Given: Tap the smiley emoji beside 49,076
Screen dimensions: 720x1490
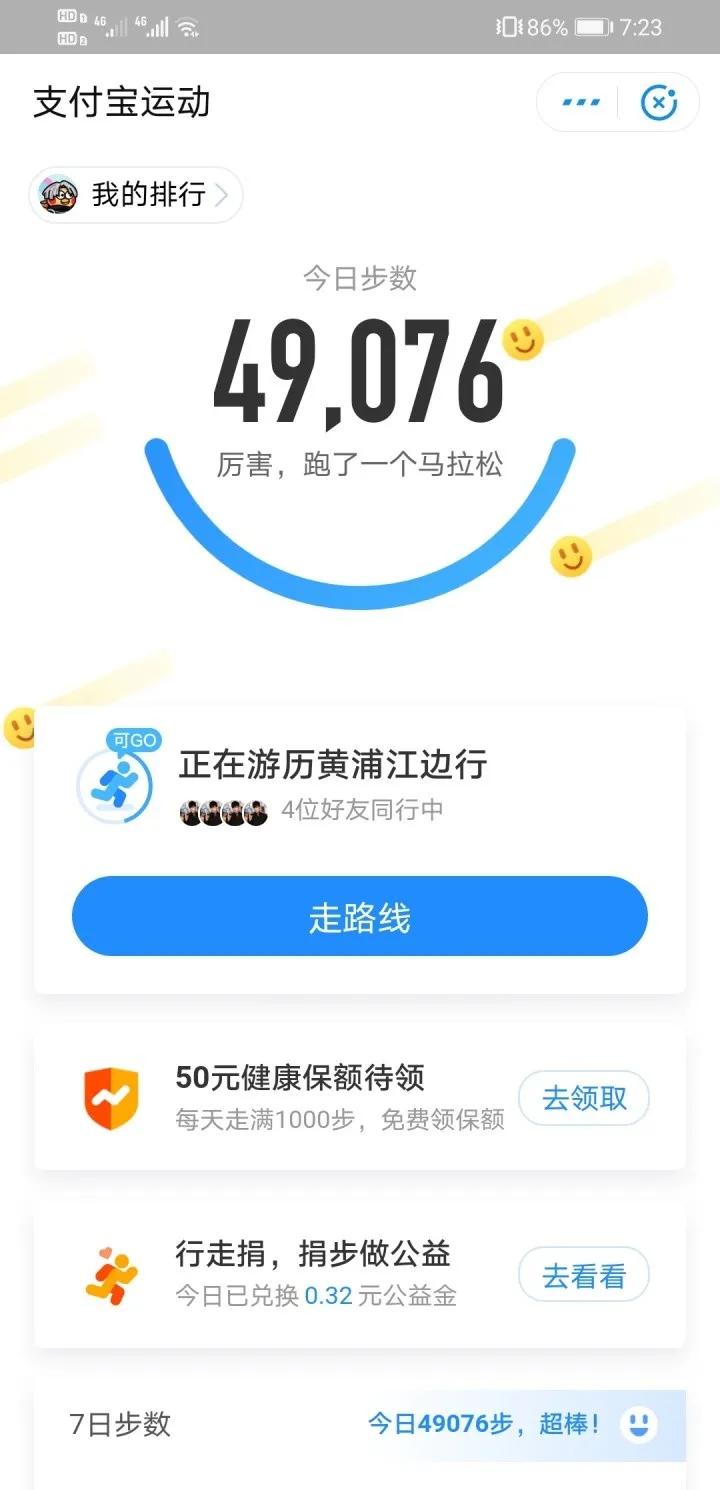Looking at the screenshot, I should (x=521, y=343).
